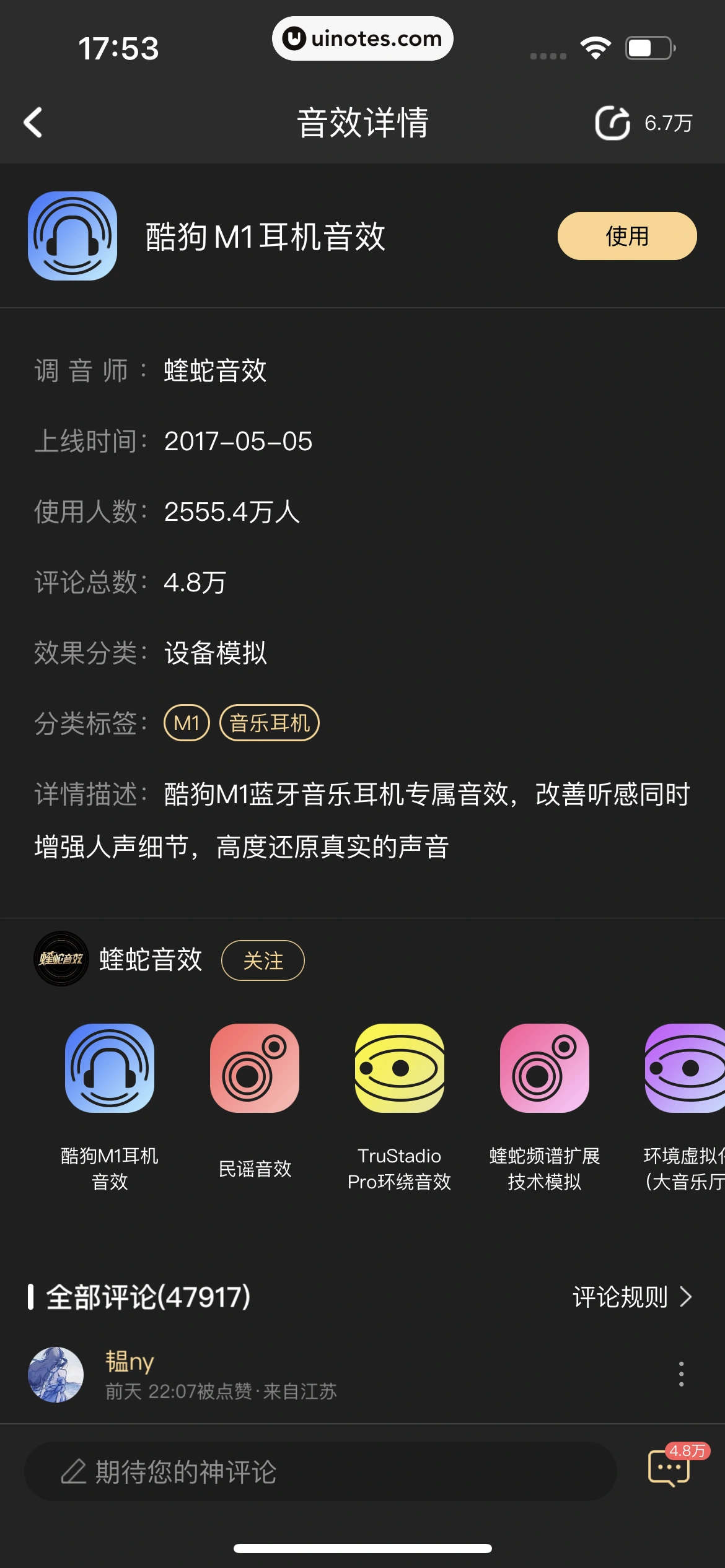Follow 蝰蛇音效 with 关注 button
This screenshot has height=1568, width=725.
click(x=263, y=960)
